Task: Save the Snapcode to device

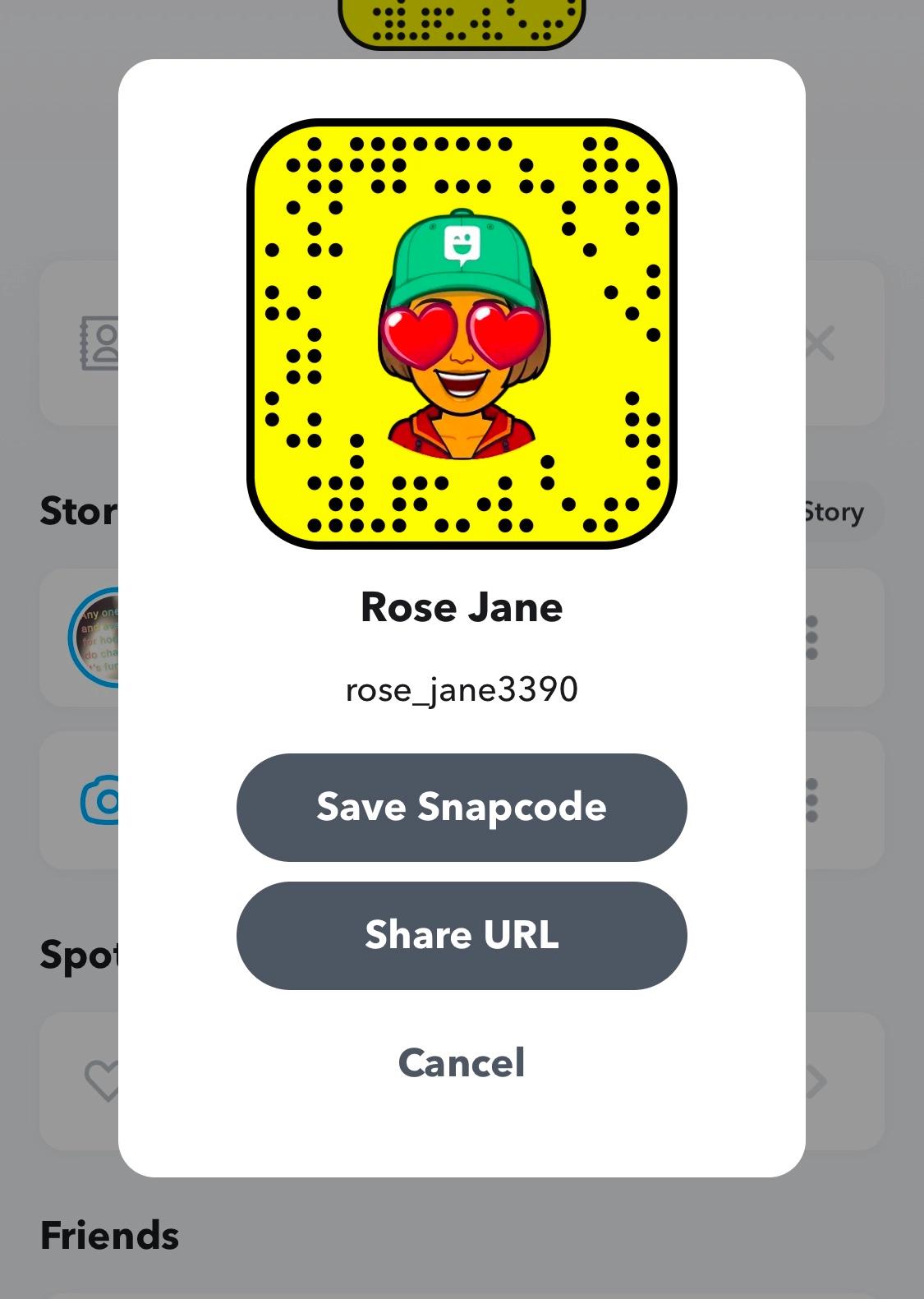Action: click(462, 807)
